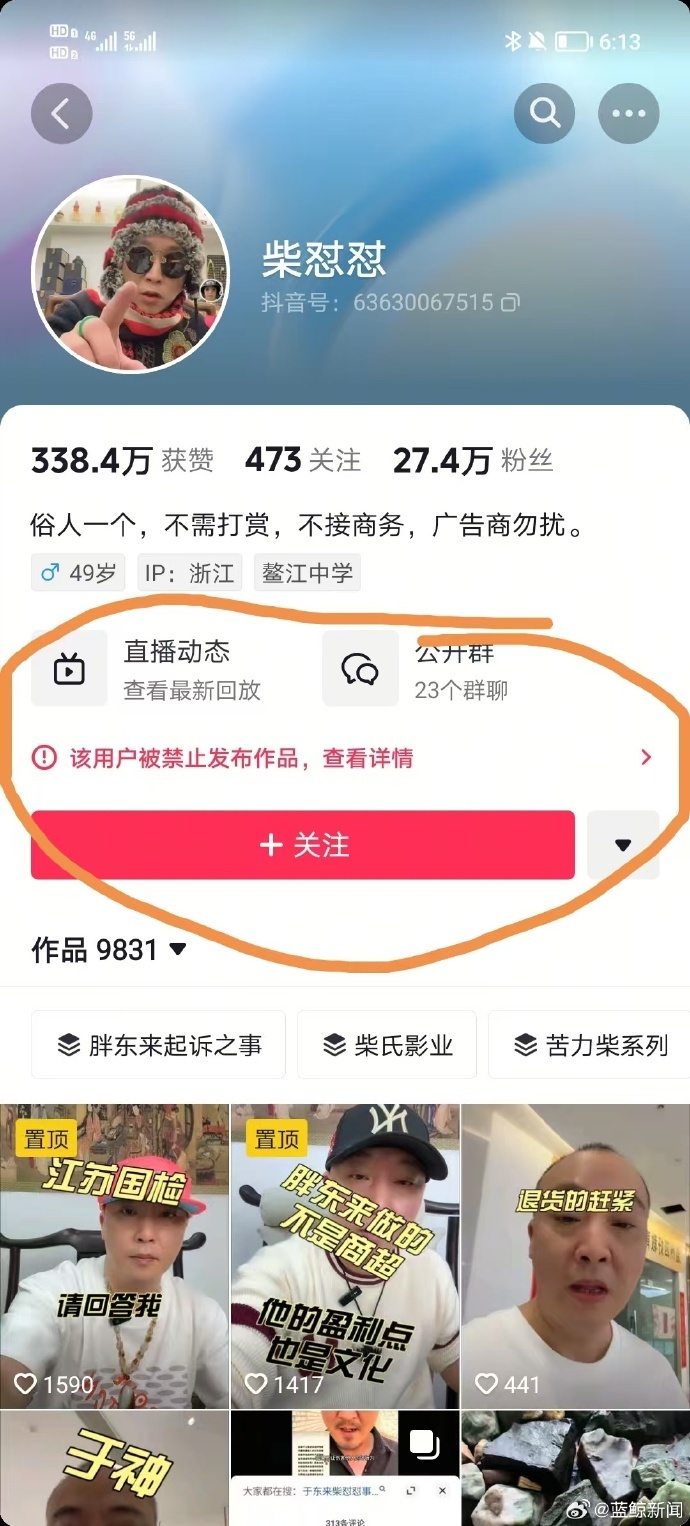This screenshot has width=690, height=1526.
Task: Expand the arrow next to 关注 button
Action: click(623, 845)
